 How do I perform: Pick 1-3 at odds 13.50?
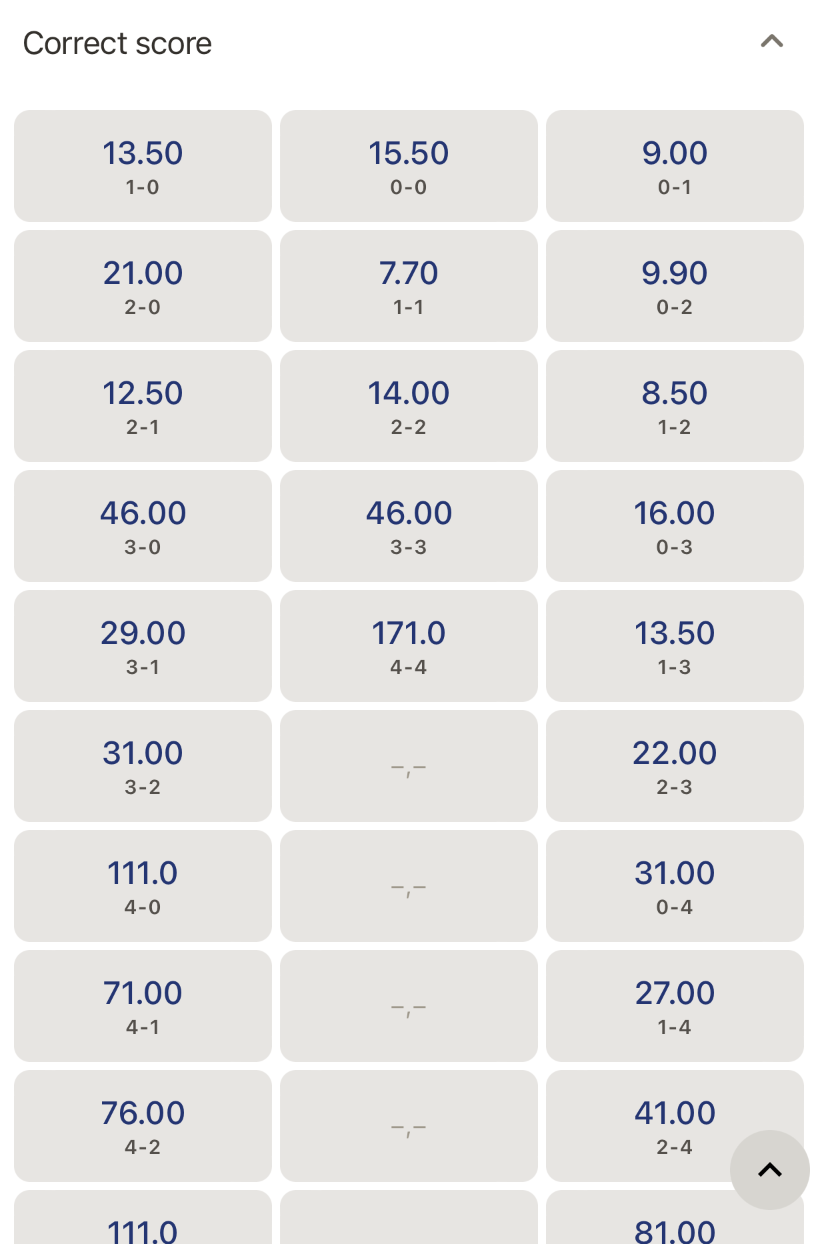click(x=675, y=645)
